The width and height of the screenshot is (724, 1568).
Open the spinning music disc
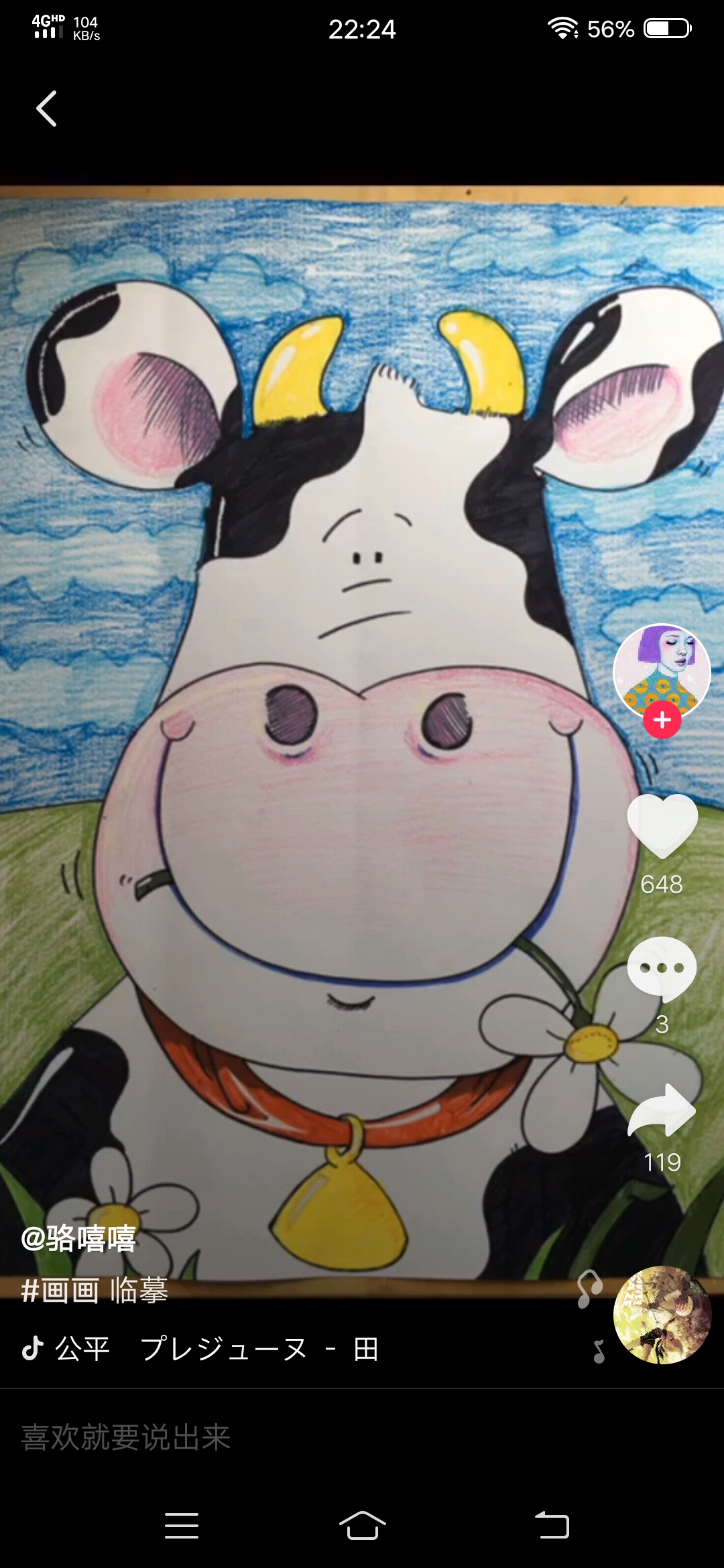[x=662, y=1315]
